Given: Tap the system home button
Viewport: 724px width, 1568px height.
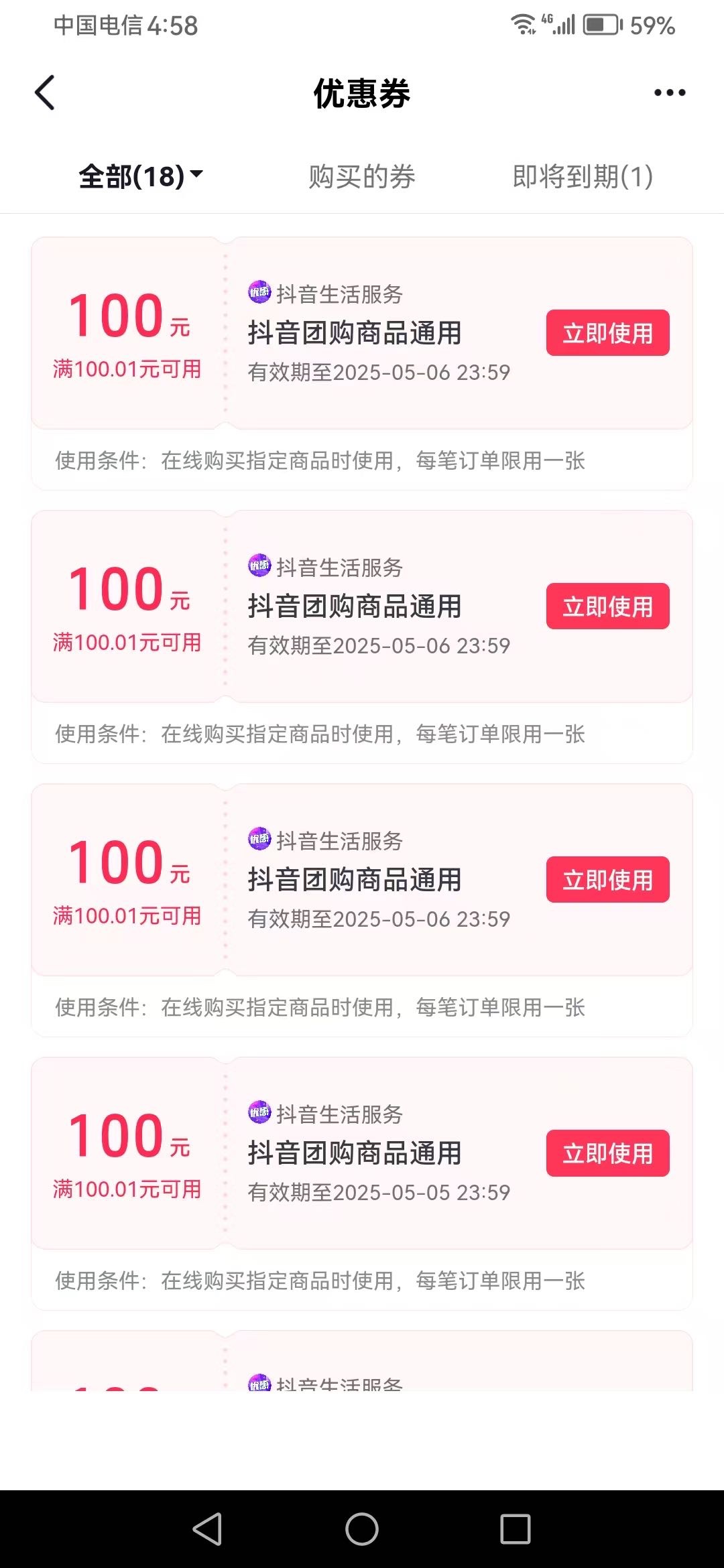Looking at the screenshot, I should point(362,1529).
